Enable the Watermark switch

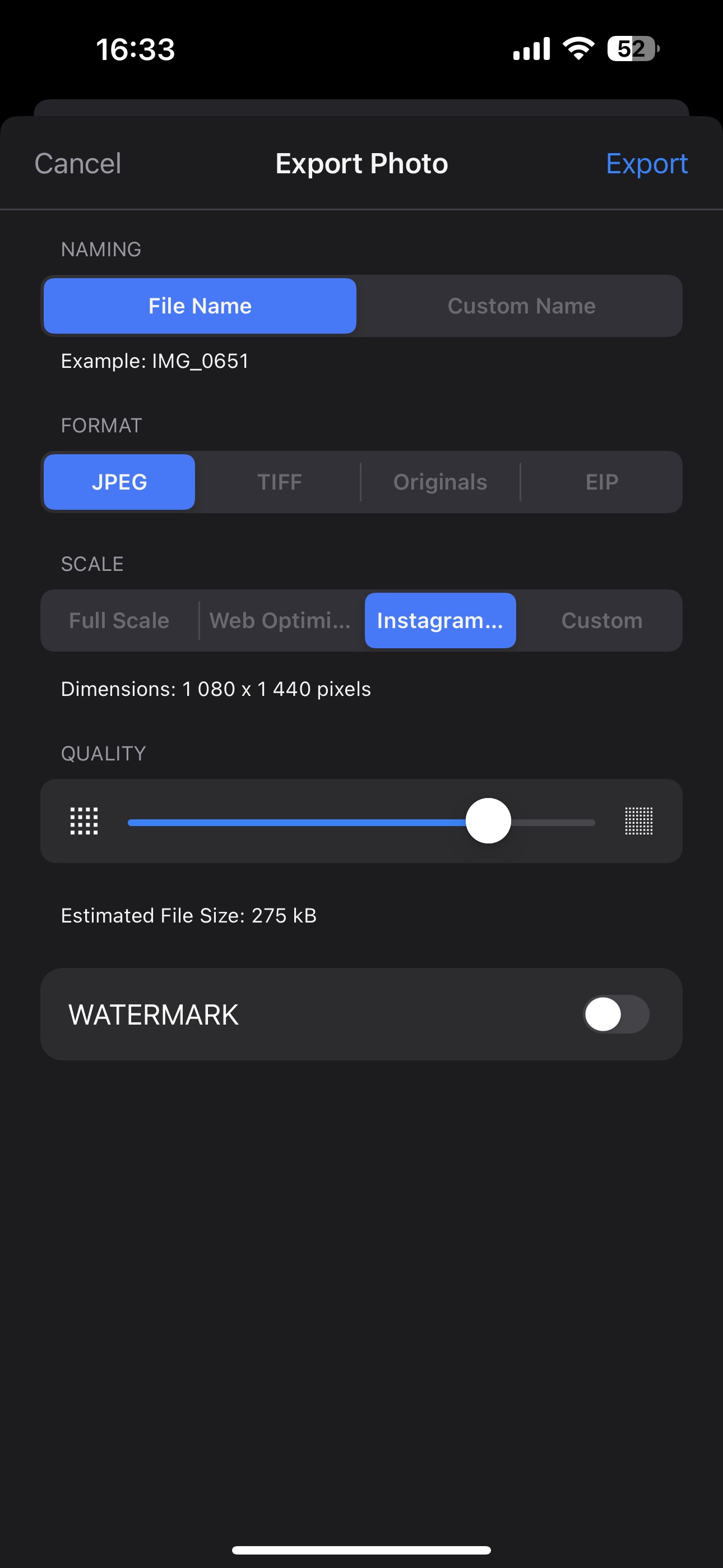[616, 1014]
